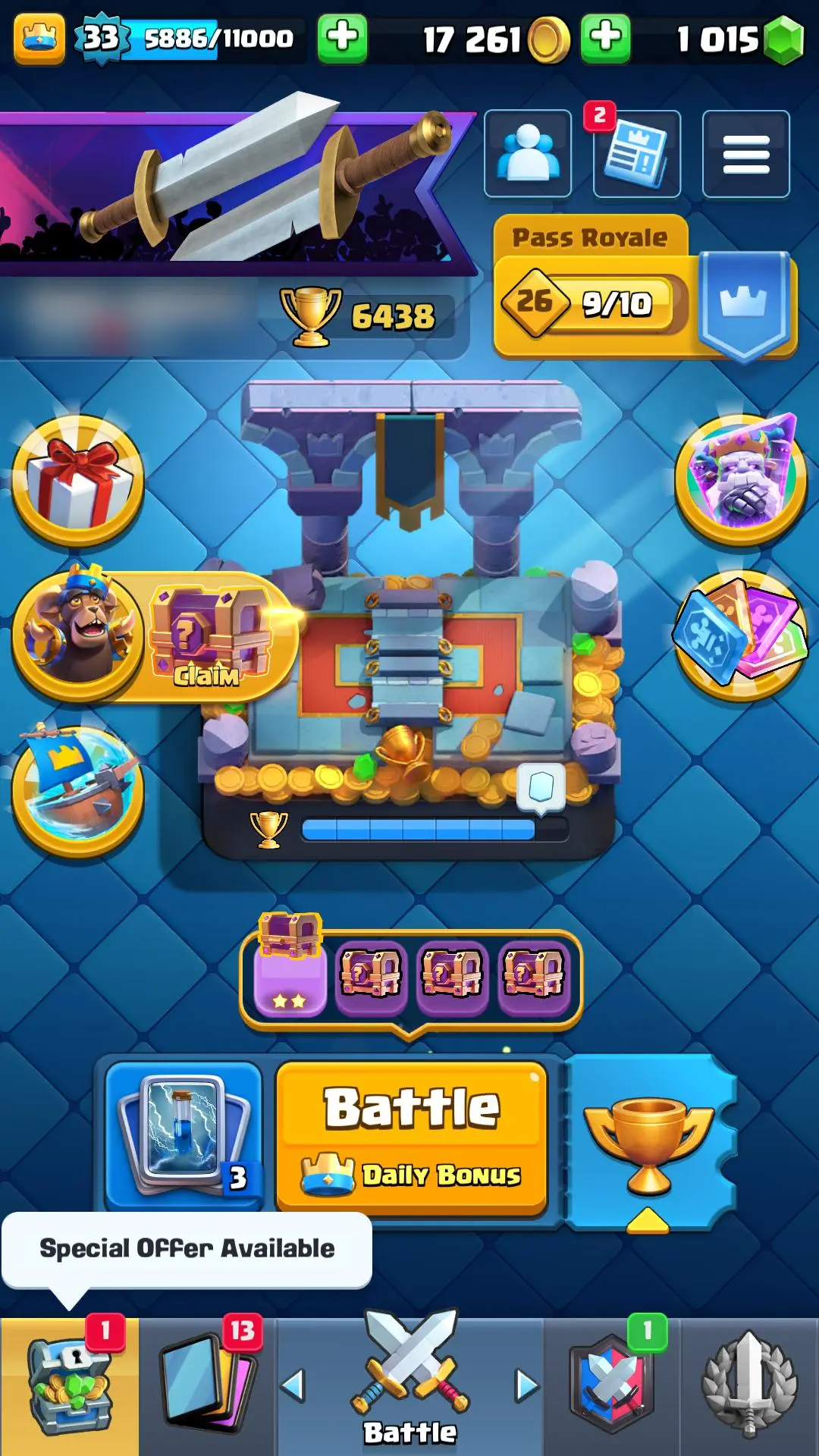Screen dimensions: 819x1456
Task: Switch to the sword wreath events tab
Action: [749, 1386]
